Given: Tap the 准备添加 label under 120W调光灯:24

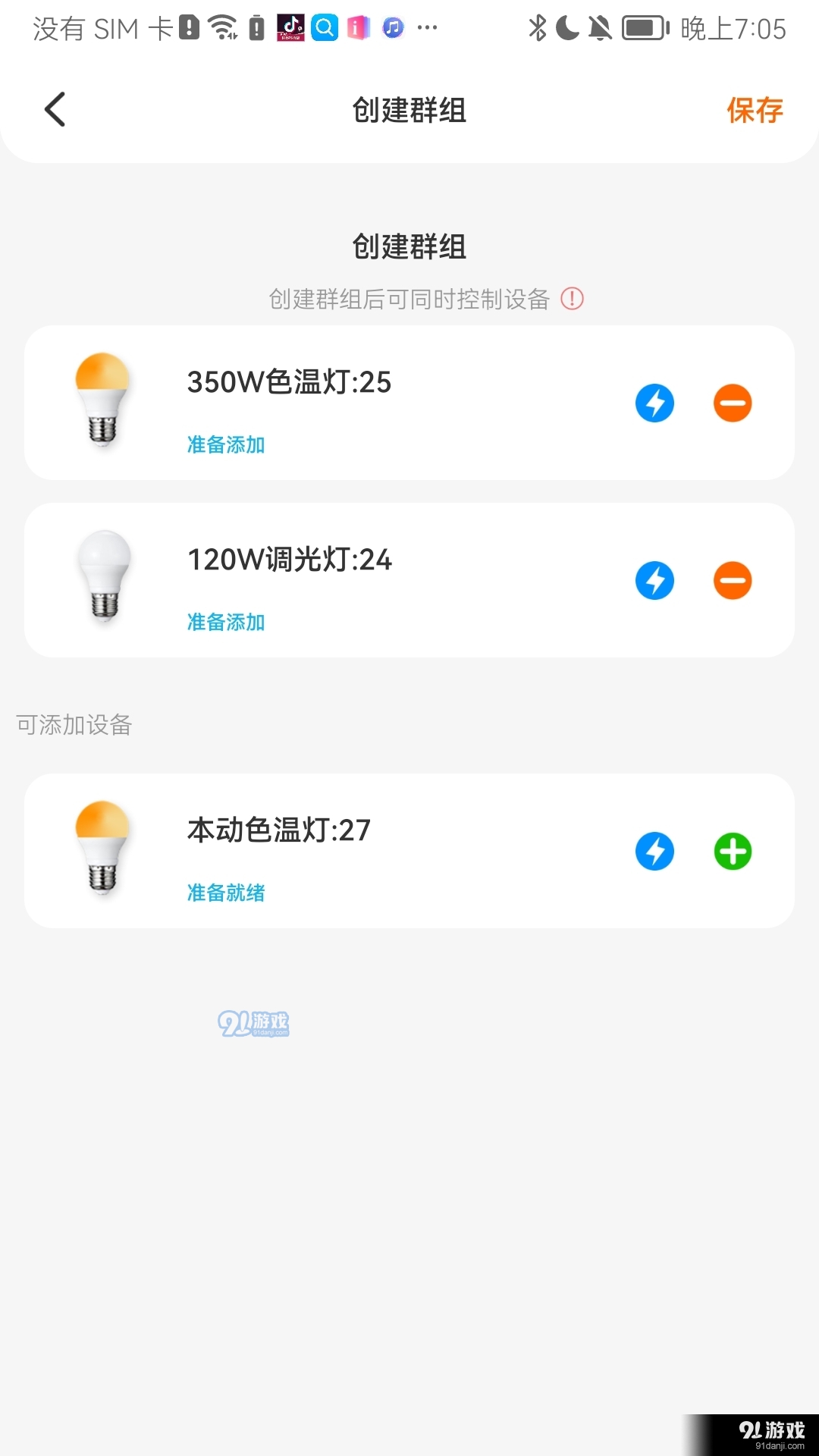Looking at the screenshot, I should [224, 622].
